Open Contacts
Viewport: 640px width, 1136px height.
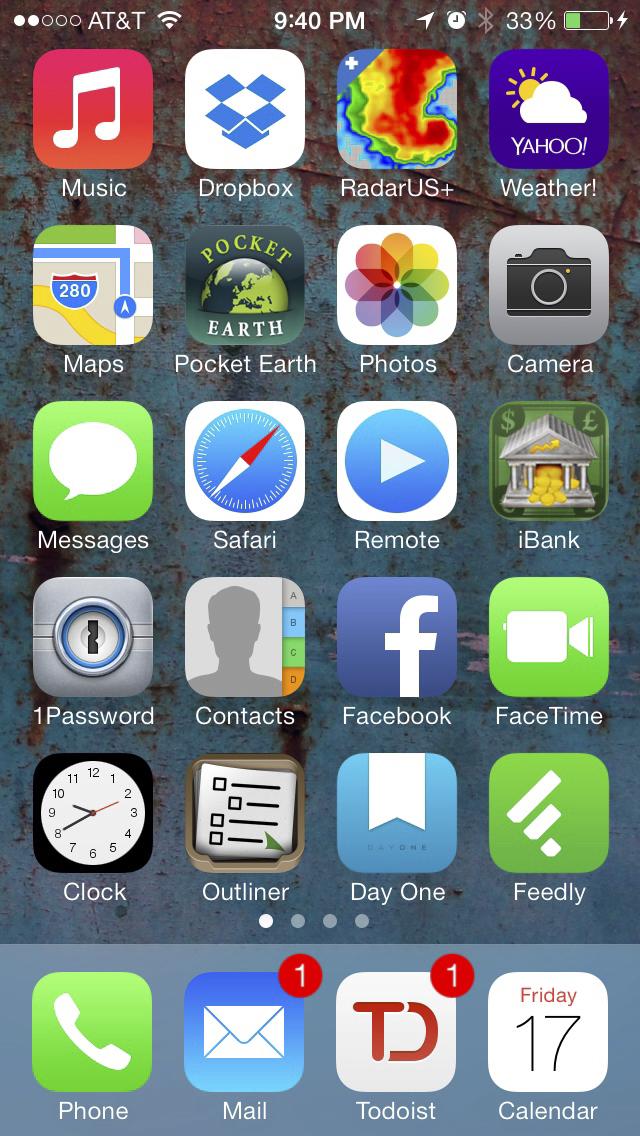pyautogui.click(x=245, y=637)
